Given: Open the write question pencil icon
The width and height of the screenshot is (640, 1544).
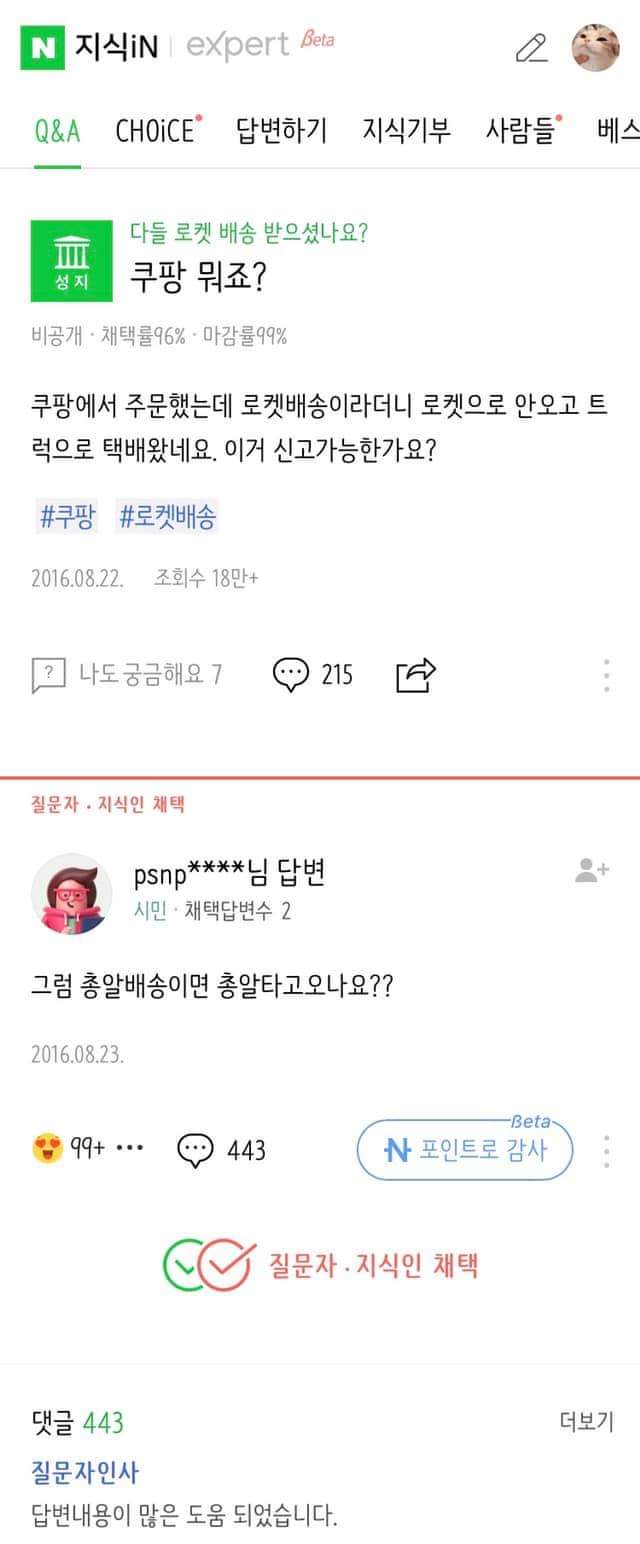Looking at the screenshot, I should [532, 48].
